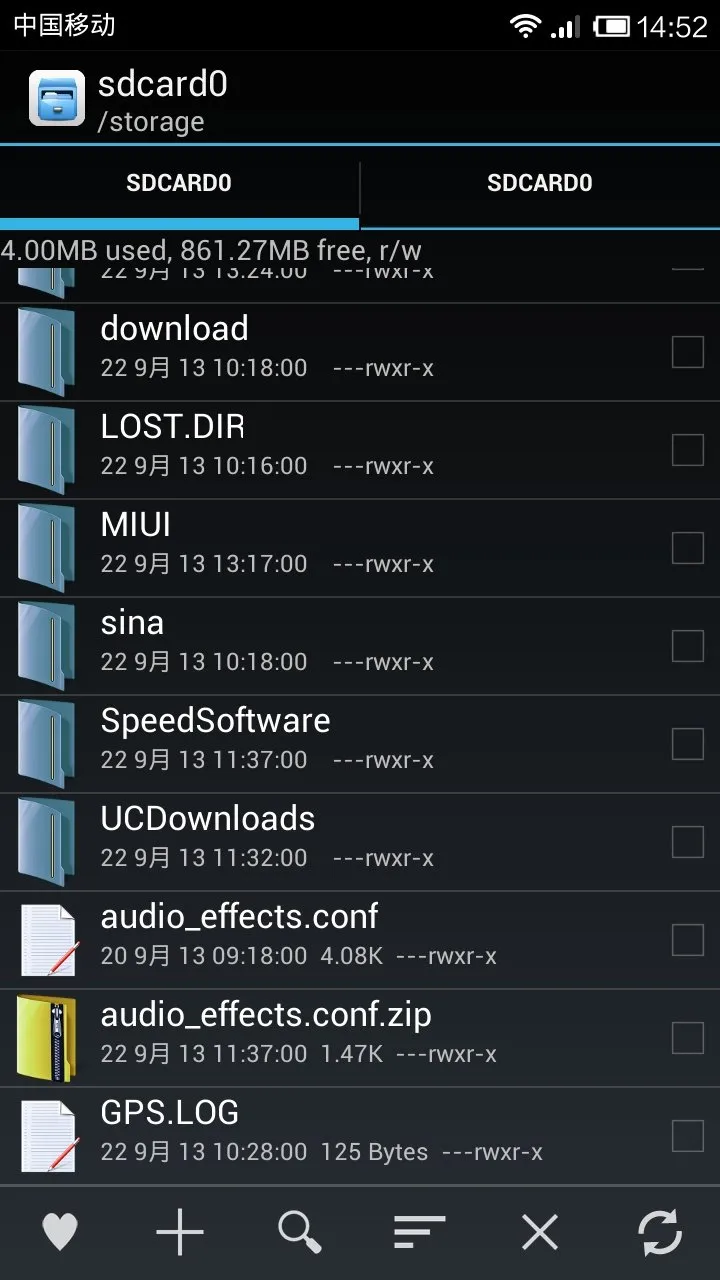This screenshot has width=720, height=1280.
Task: Open the SpeedSoftware folder
Action: 360,745
